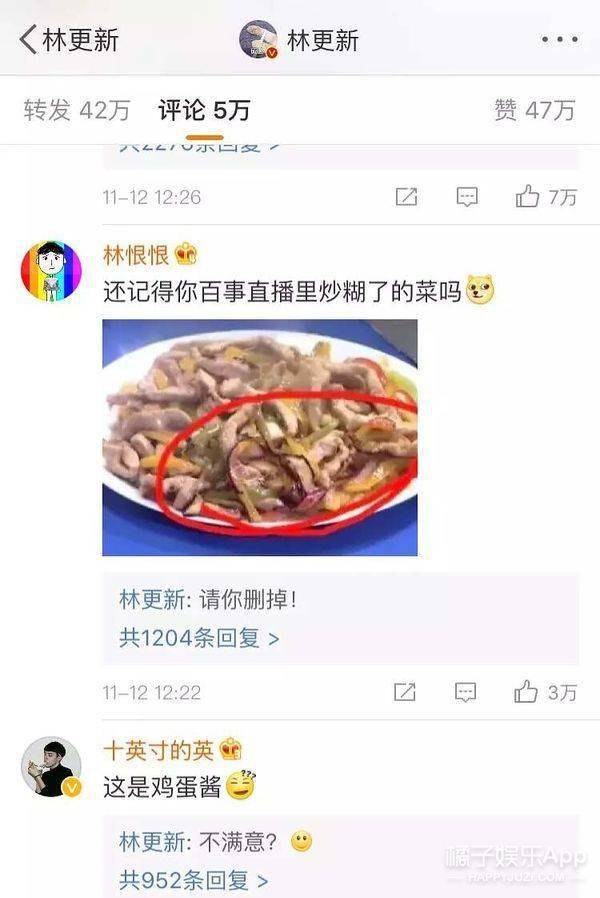This screenshot has height=898, width=600.
Task: Reply to the comment posted at 11-12 12:26
Action: click(466, 197)
